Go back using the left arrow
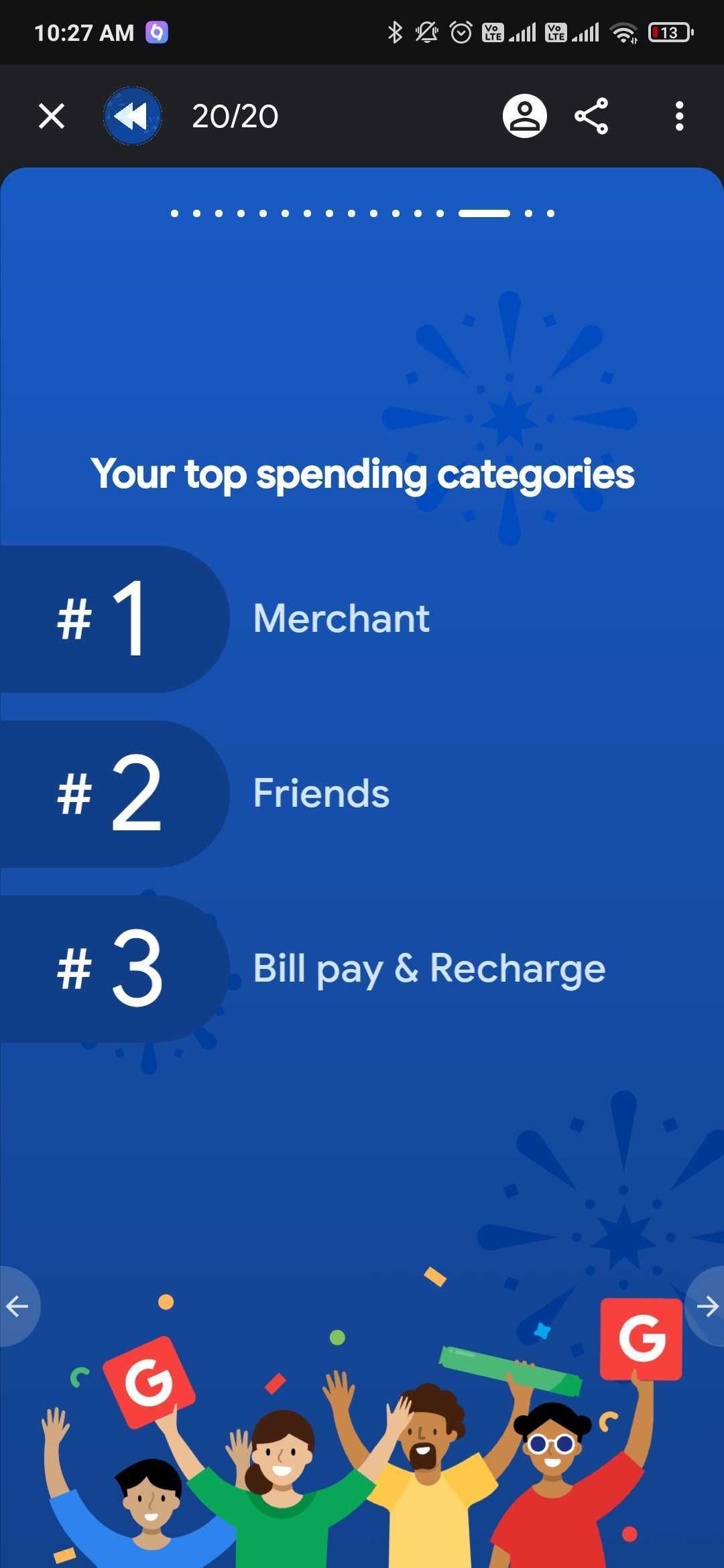The width and height of the screenshot is (724, 1568). click(17, 1307)
